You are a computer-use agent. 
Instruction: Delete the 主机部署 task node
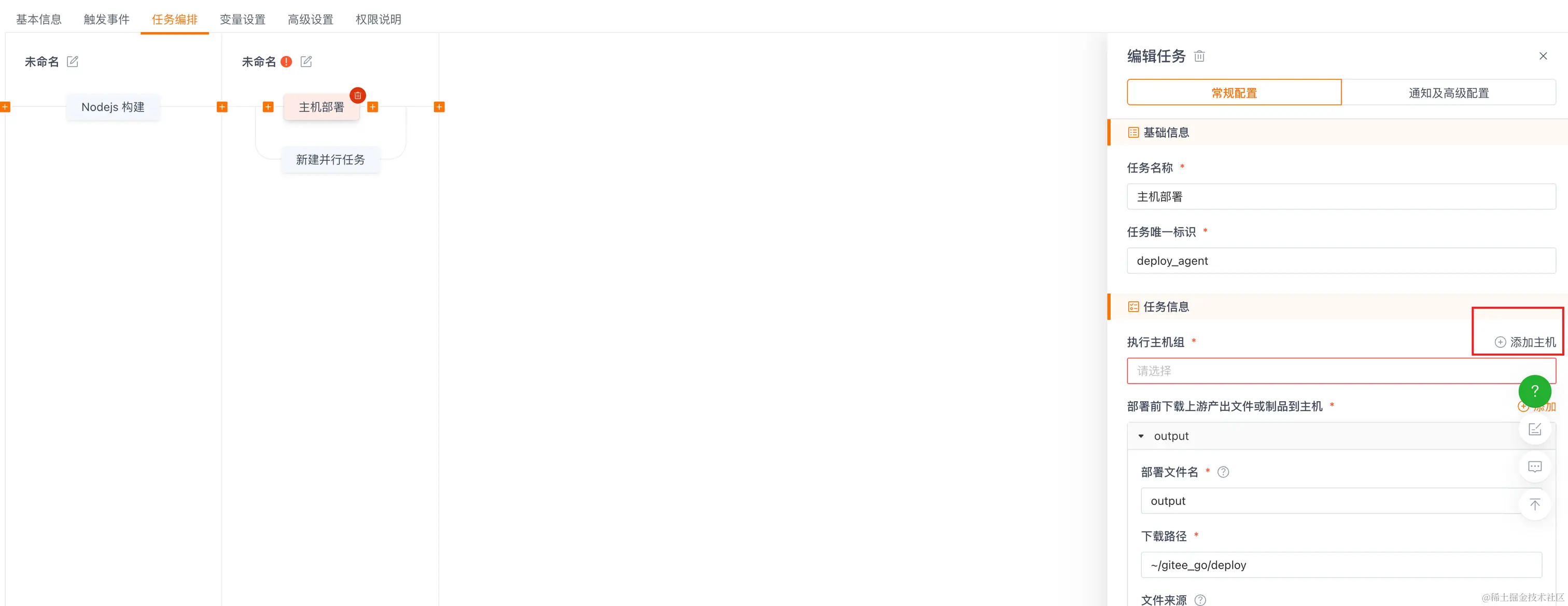click(x=358, y=95)
